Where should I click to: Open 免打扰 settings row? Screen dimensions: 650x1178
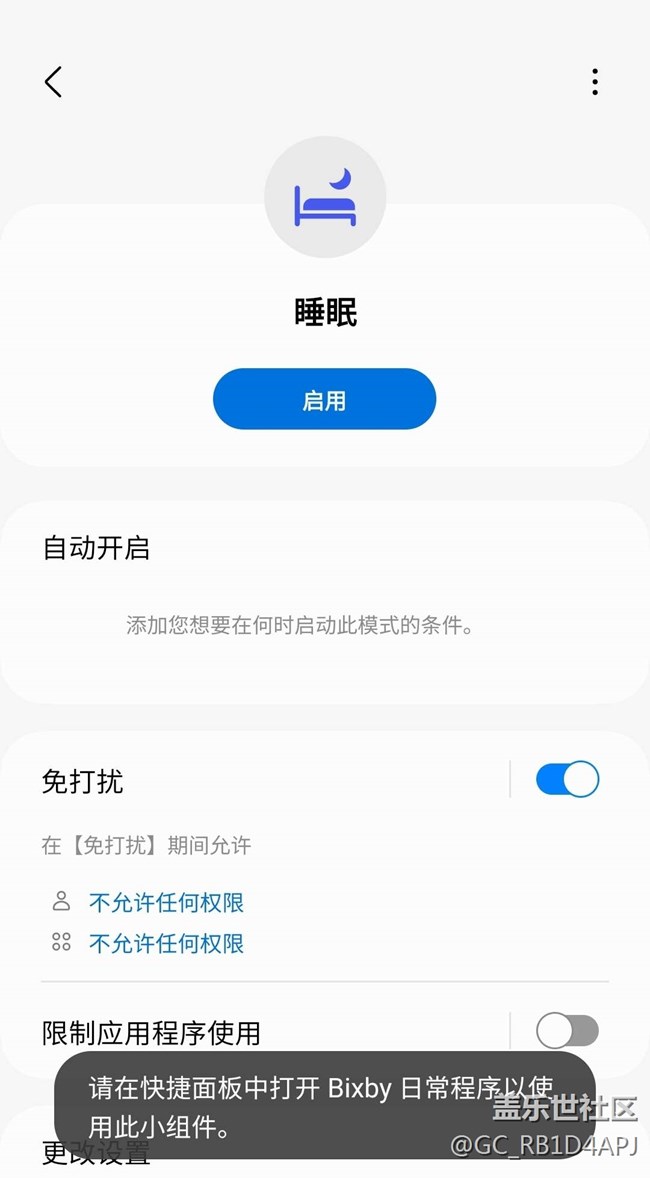(255, 781)
